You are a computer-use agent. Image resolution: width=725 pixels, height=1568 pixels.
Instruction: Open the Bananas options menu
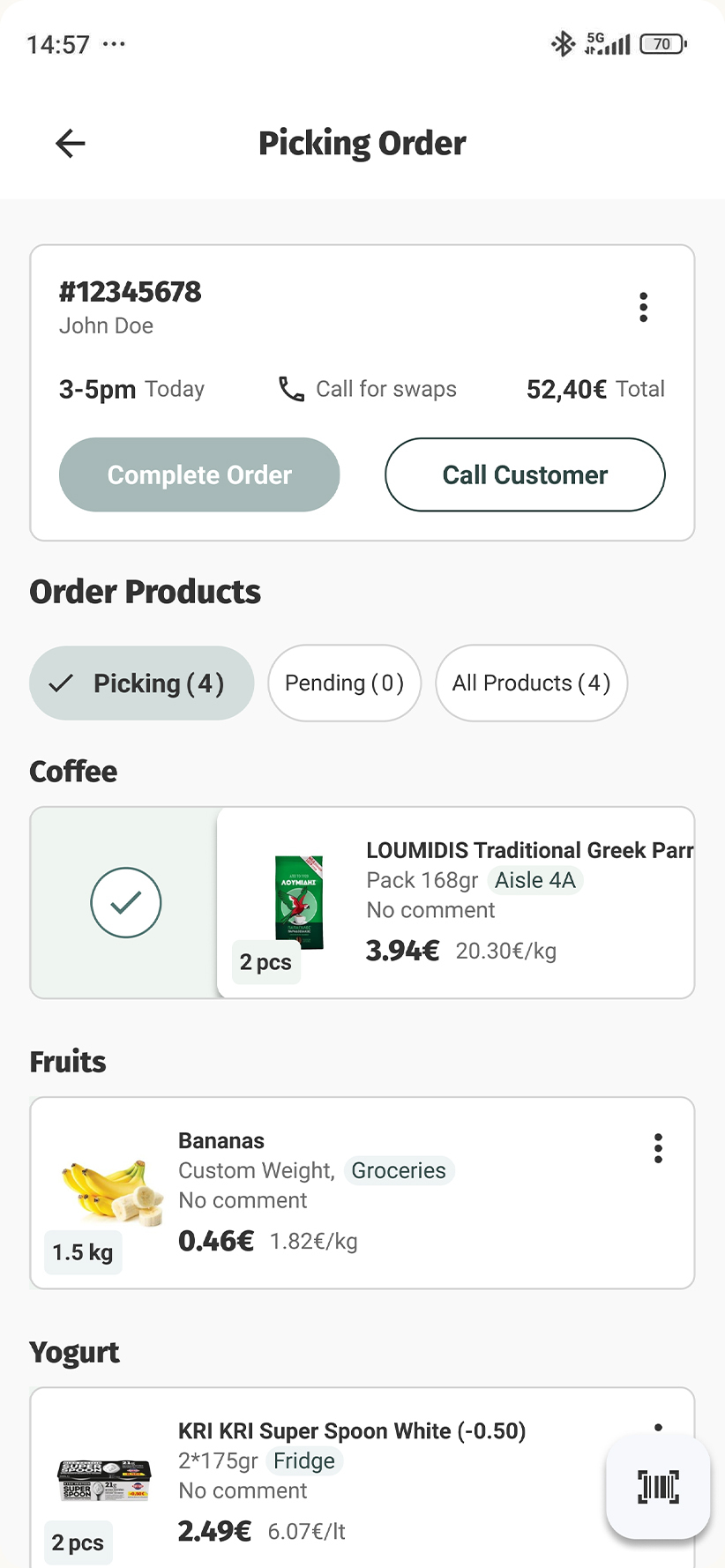pos(658,1148)
